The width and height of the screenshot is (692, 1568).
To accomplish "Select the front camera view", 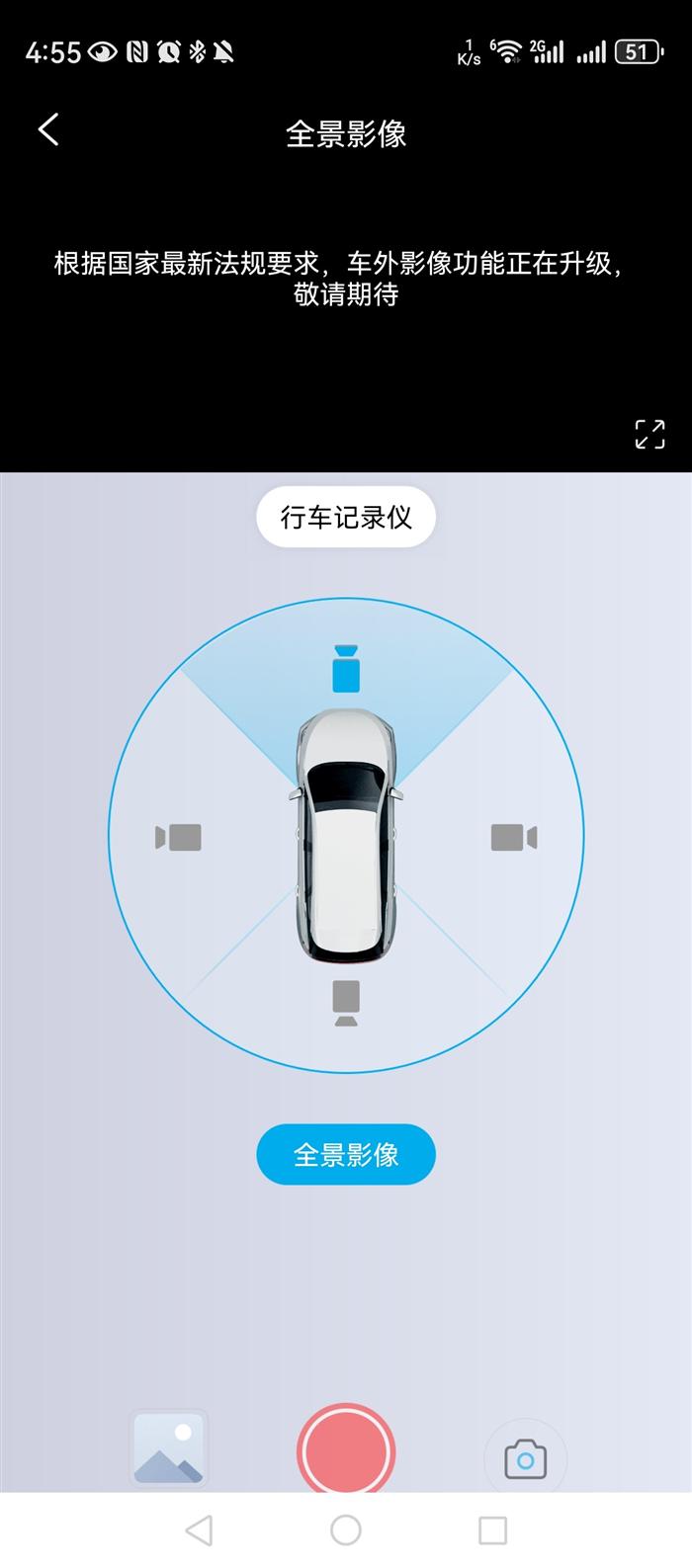I will 346,669.
